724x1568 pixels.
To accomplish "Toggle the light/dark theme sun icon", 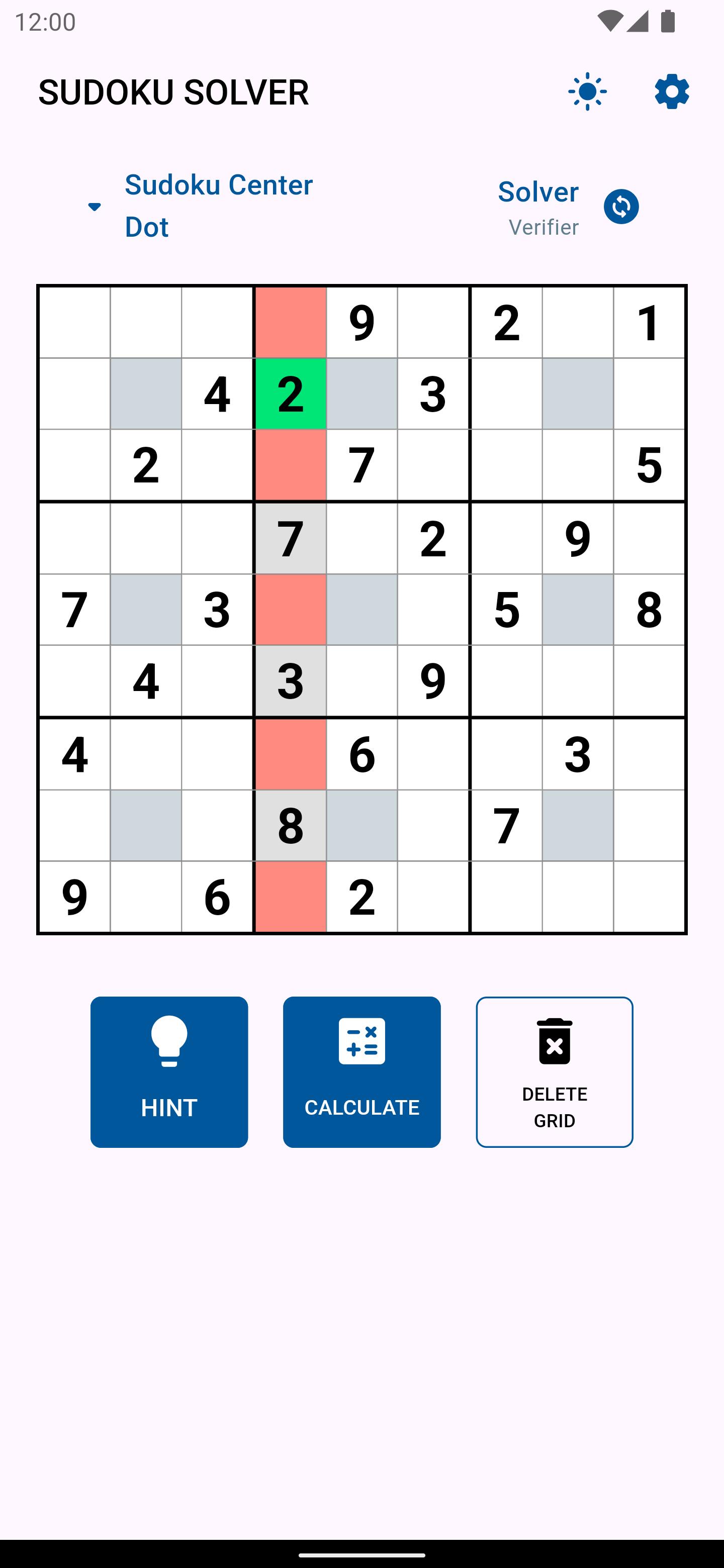I will [587, 92].
